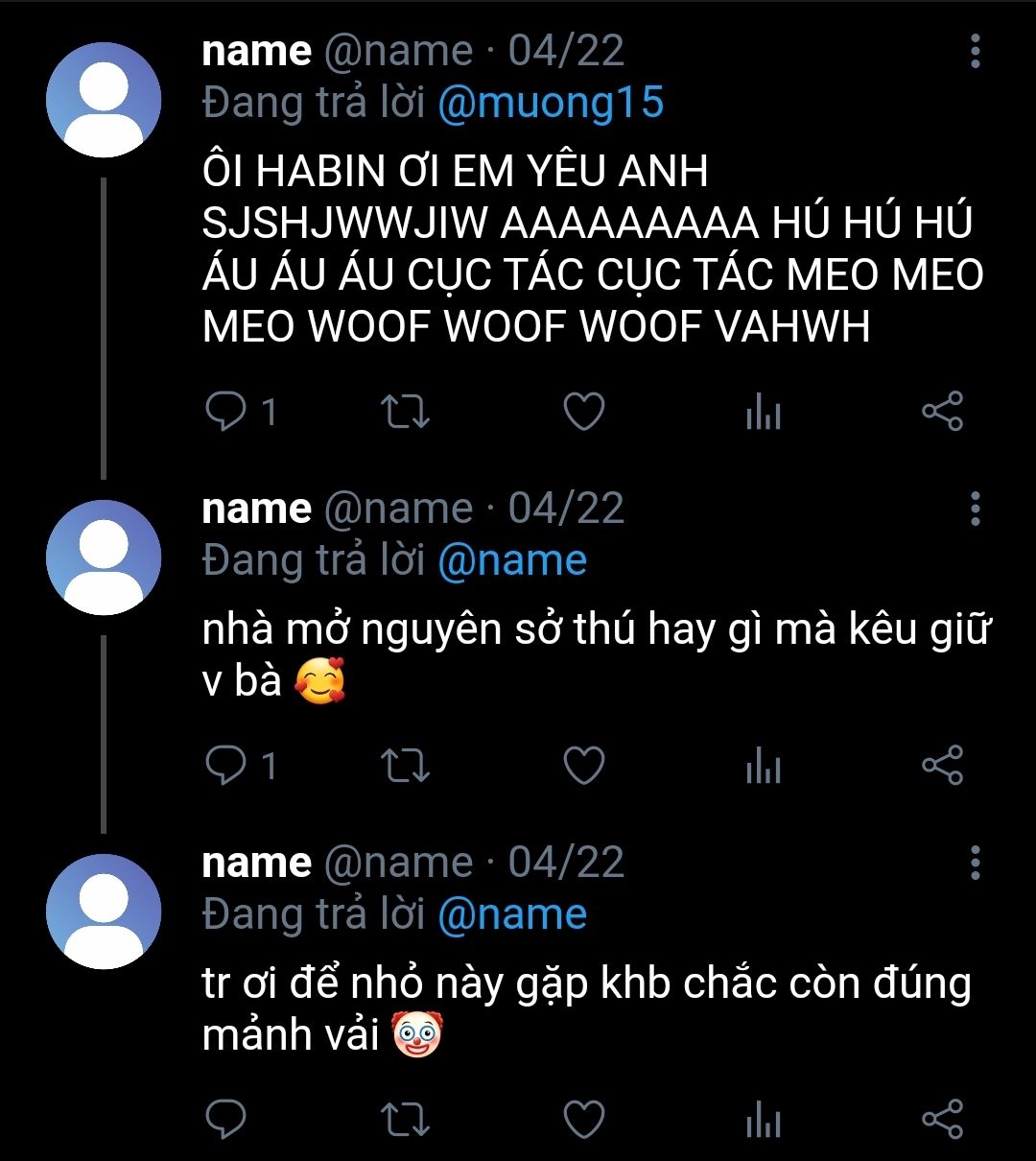This screenshot has height=1161, width=1036.
Task: Retweet the 'nhà mở nguyên sở thú' tweet
Action: click(x=405, y=766)
